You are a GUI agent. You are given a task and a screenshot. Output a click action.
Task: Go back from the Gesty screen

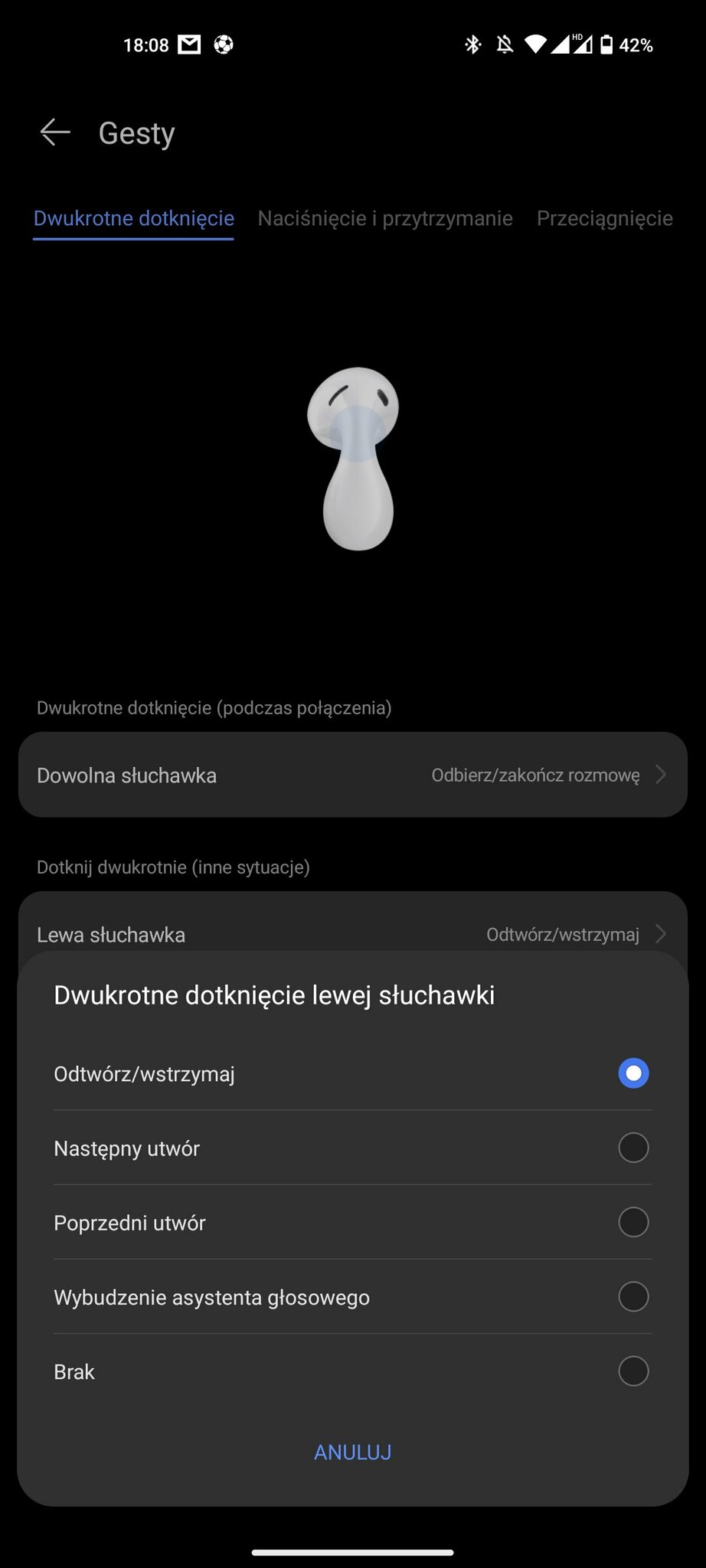(55, 132)
